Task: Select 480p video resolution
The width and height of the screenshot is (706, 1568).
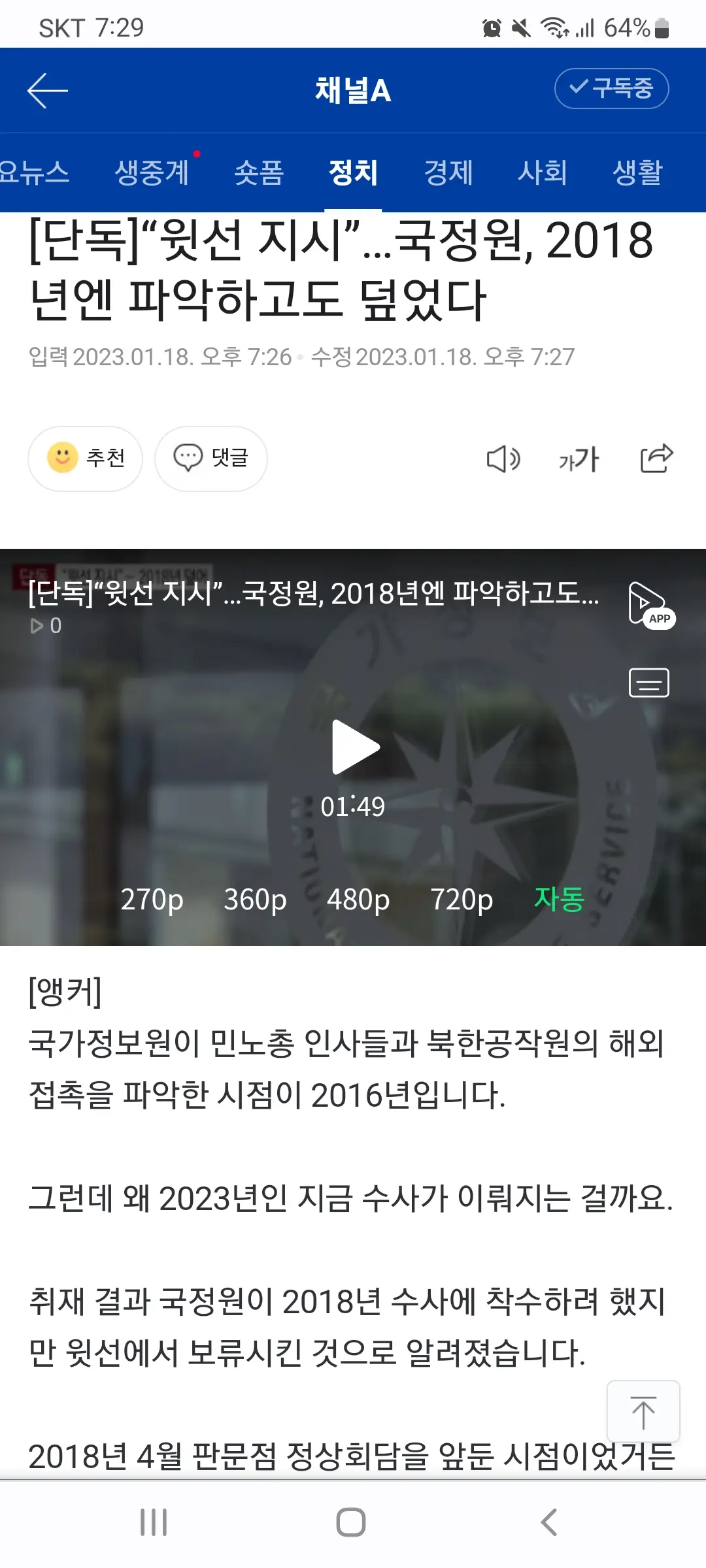Action: 358,900
